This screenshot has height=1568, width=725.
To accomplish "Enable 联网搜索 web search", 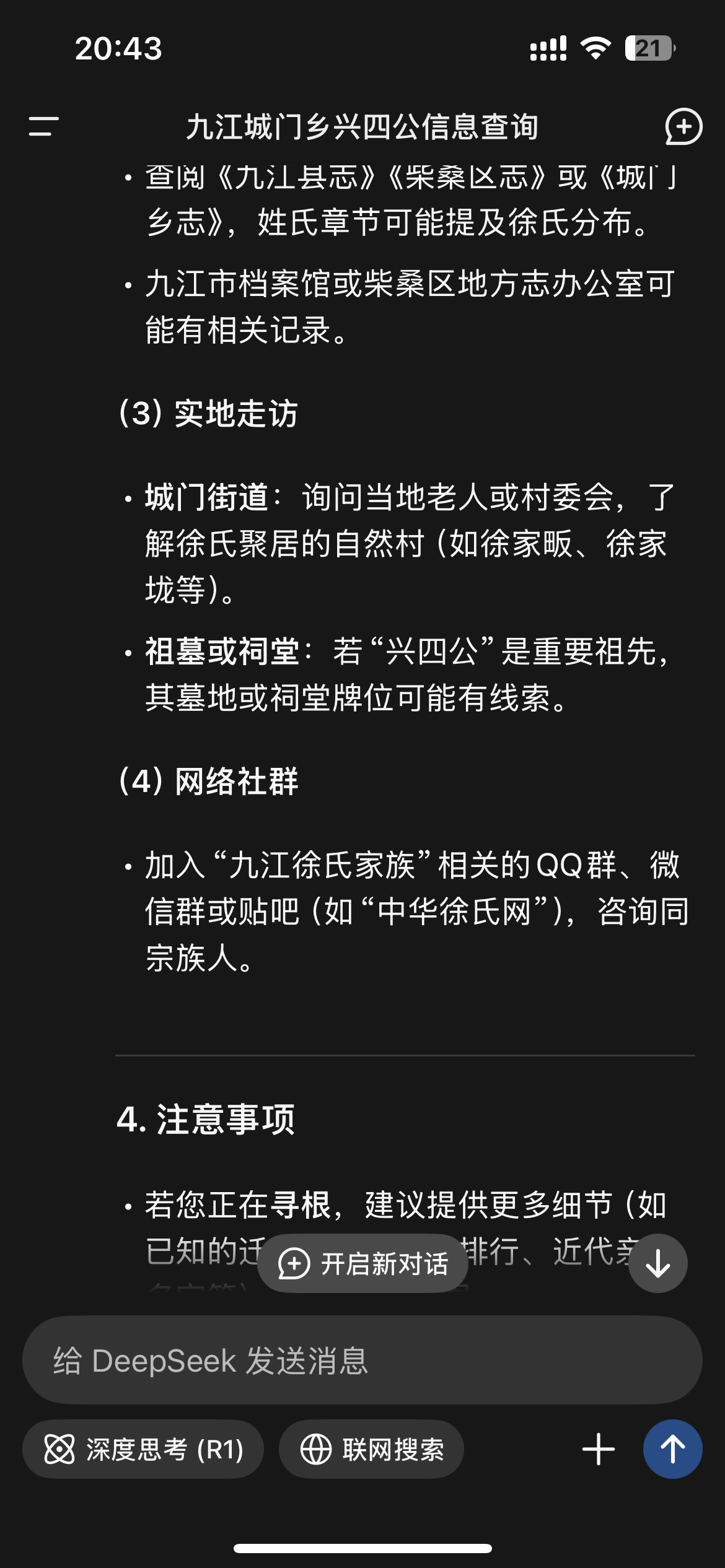I will (x=371, y=1450).
